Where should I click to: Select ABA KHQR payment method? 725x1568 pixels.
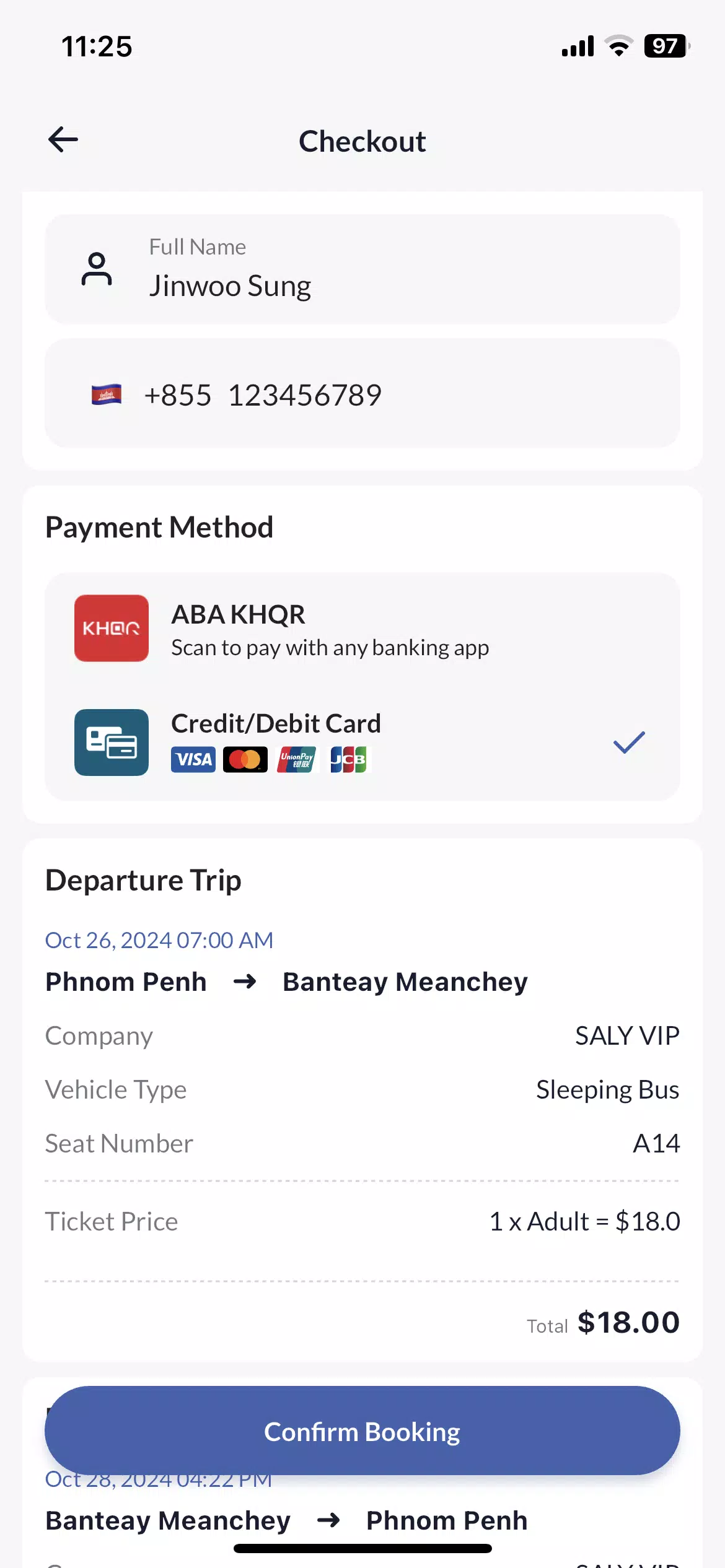(x=362, y=629)
